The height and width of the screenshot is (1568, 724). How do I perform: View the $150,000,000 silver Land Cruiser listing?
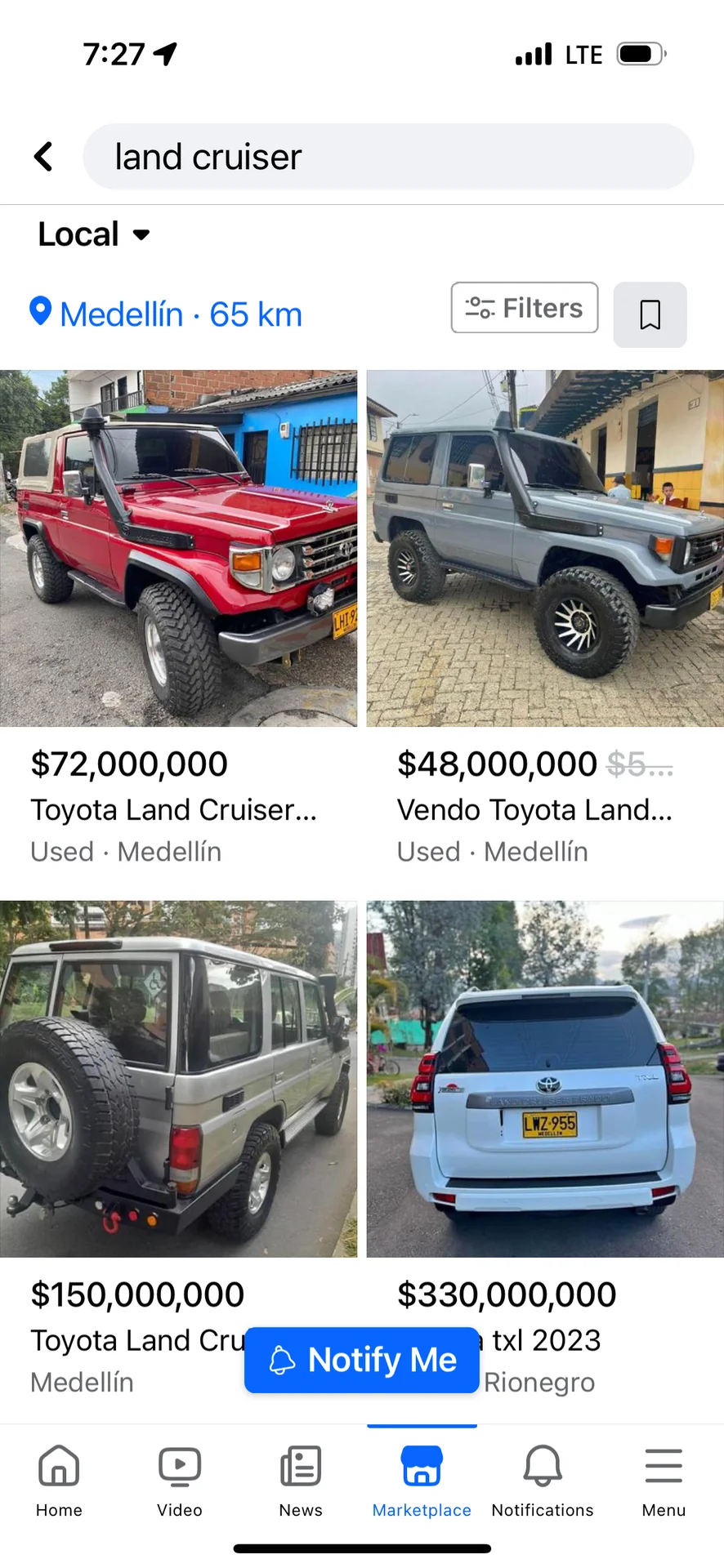(x=178, y=1079)
